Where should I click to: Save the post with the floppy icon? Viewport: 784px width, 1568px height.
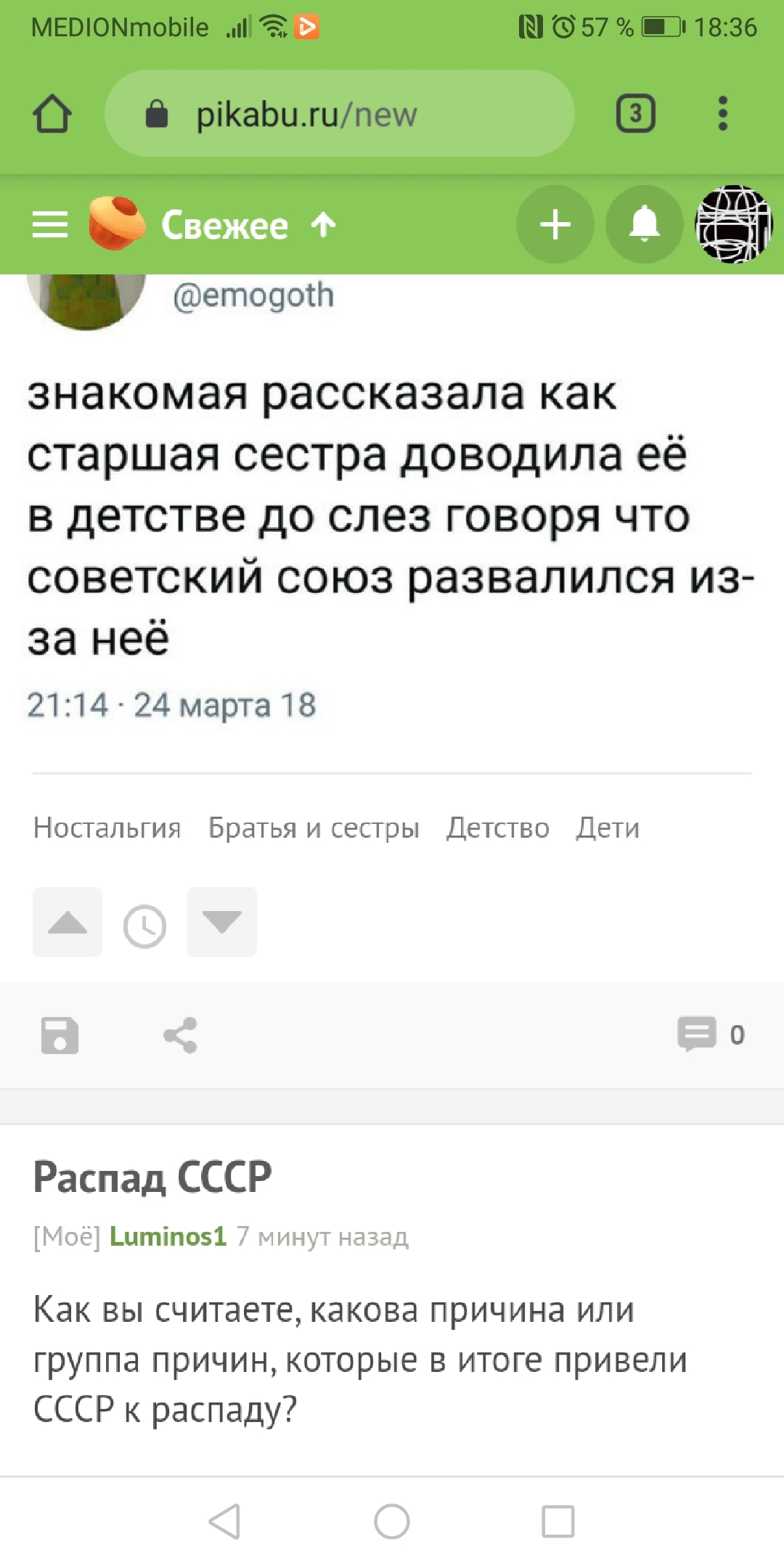click(x=60, y=1035)
